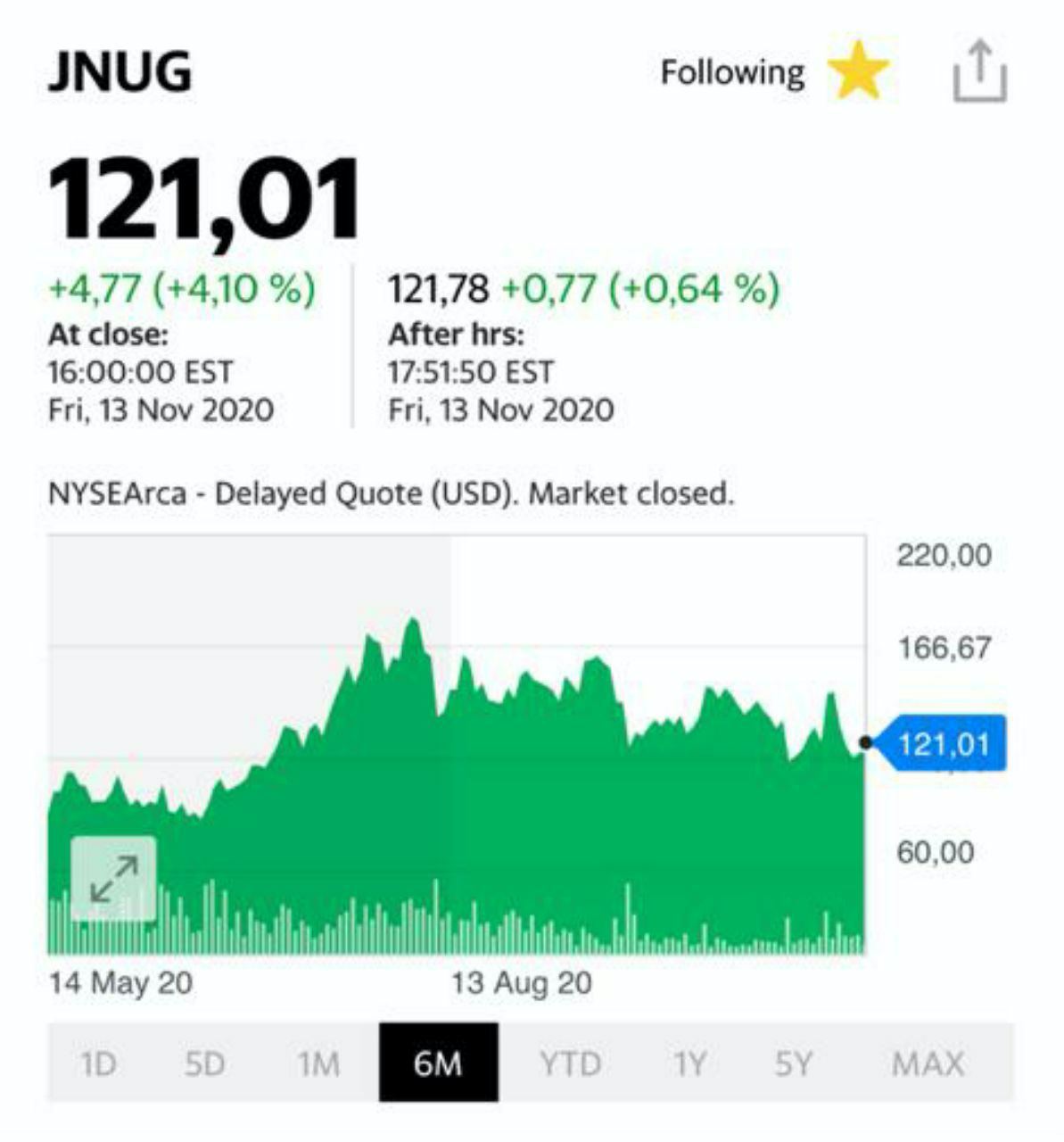The image size is (1064, 1142).
Task: Select the 5D chart range
Action: tap(204, 1063)
